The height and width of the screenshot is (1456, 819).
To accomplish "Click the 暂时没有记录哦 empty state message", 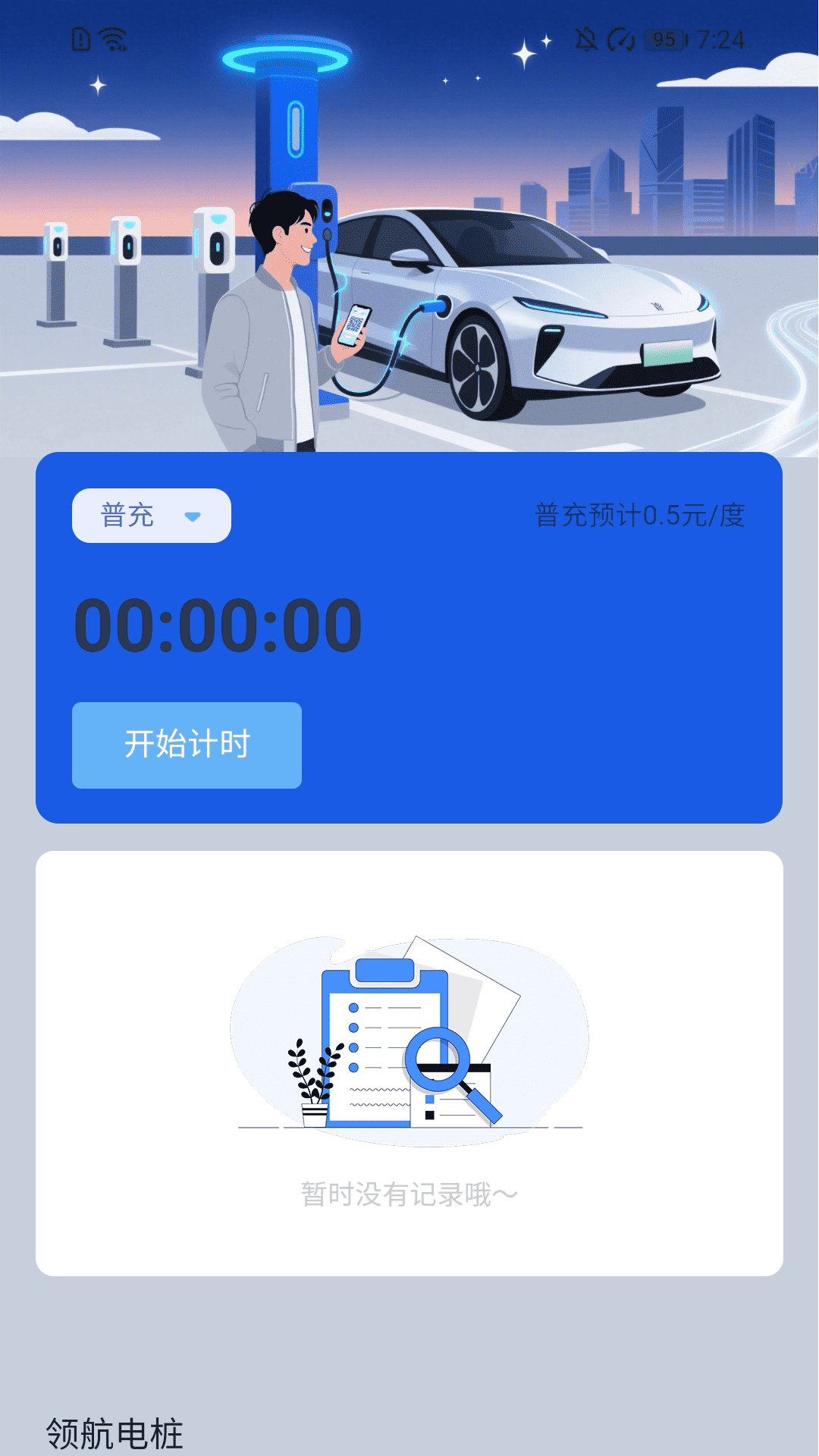I will coord(407,1191).
